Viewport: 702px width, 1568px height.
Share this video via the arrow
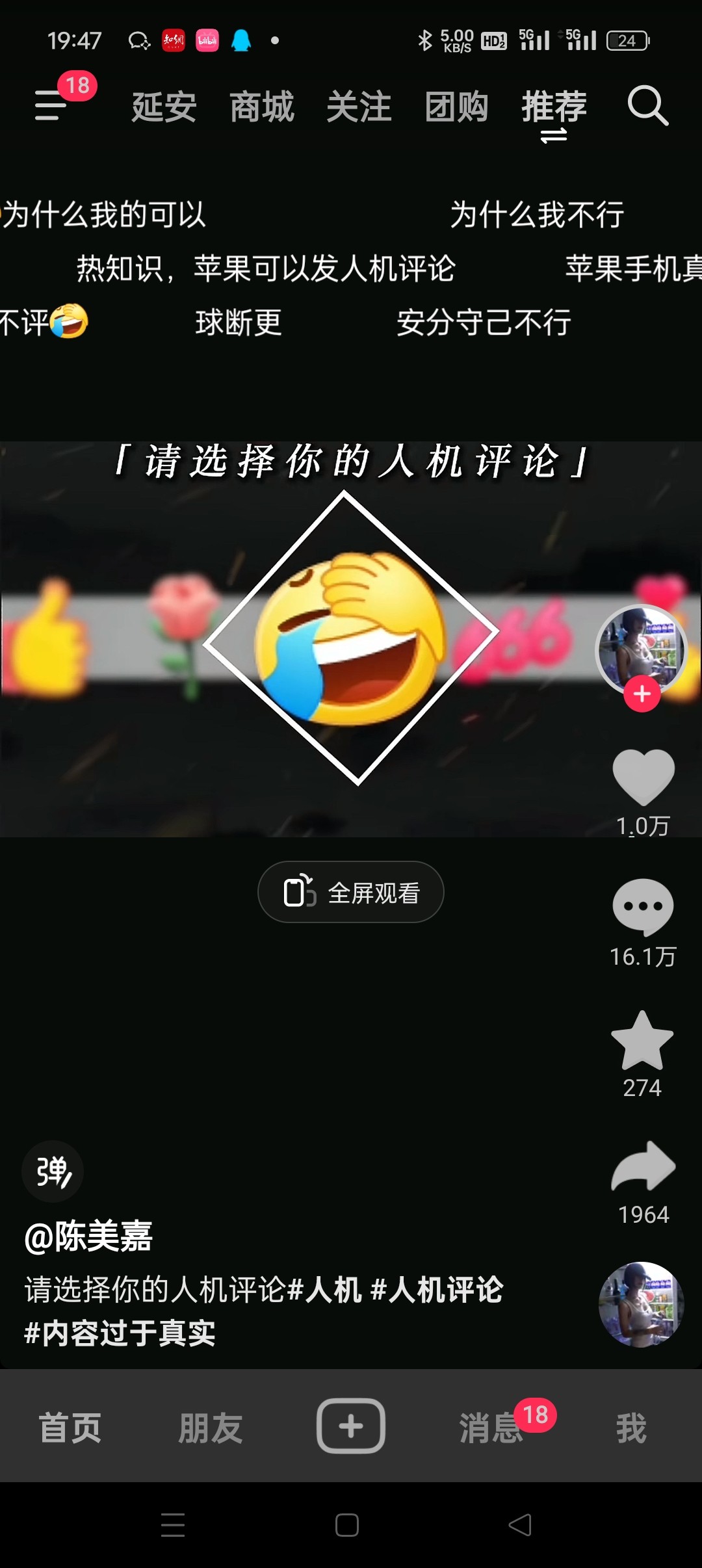click(643, 1167)
